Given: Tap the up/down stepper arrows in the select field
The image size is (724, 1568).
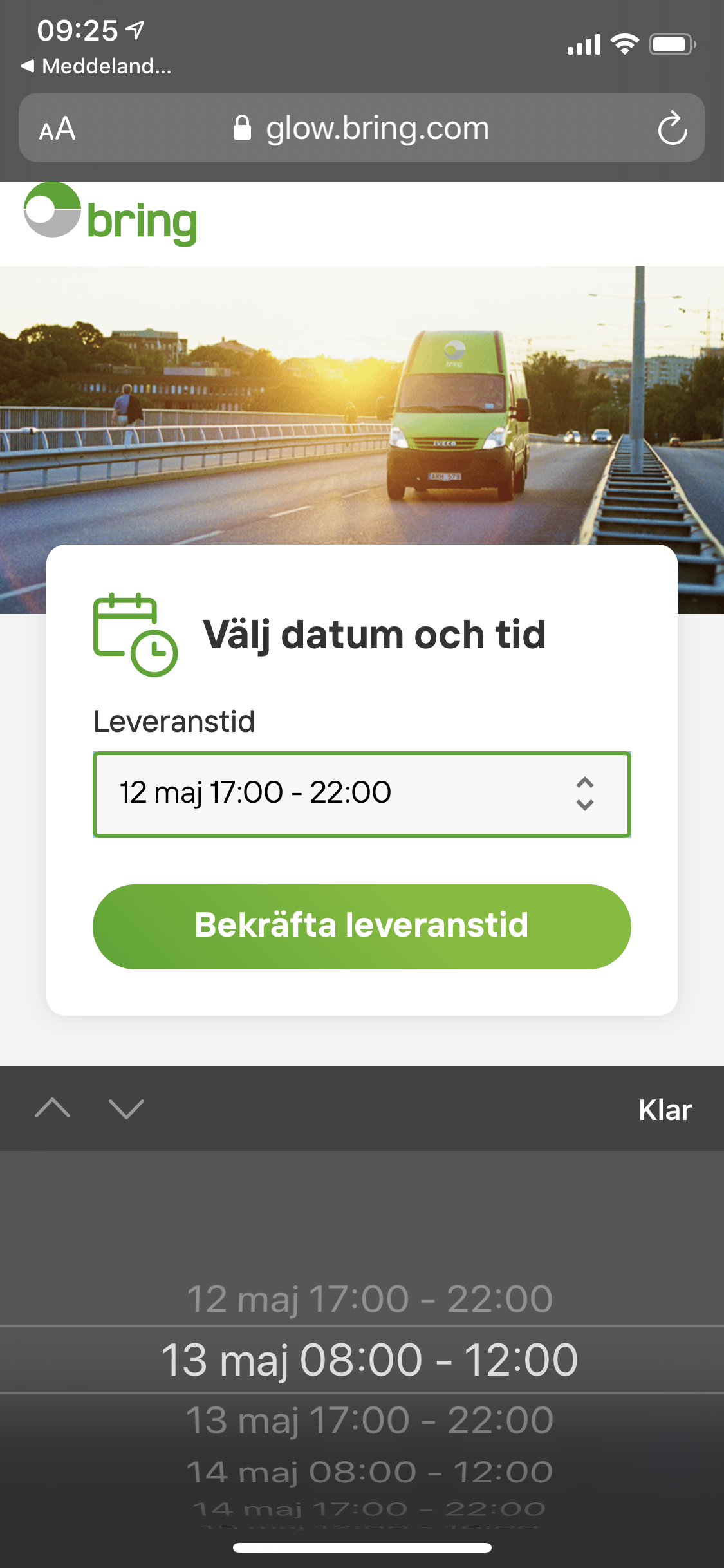Looking at the screenshot, I should pos(584,793).
